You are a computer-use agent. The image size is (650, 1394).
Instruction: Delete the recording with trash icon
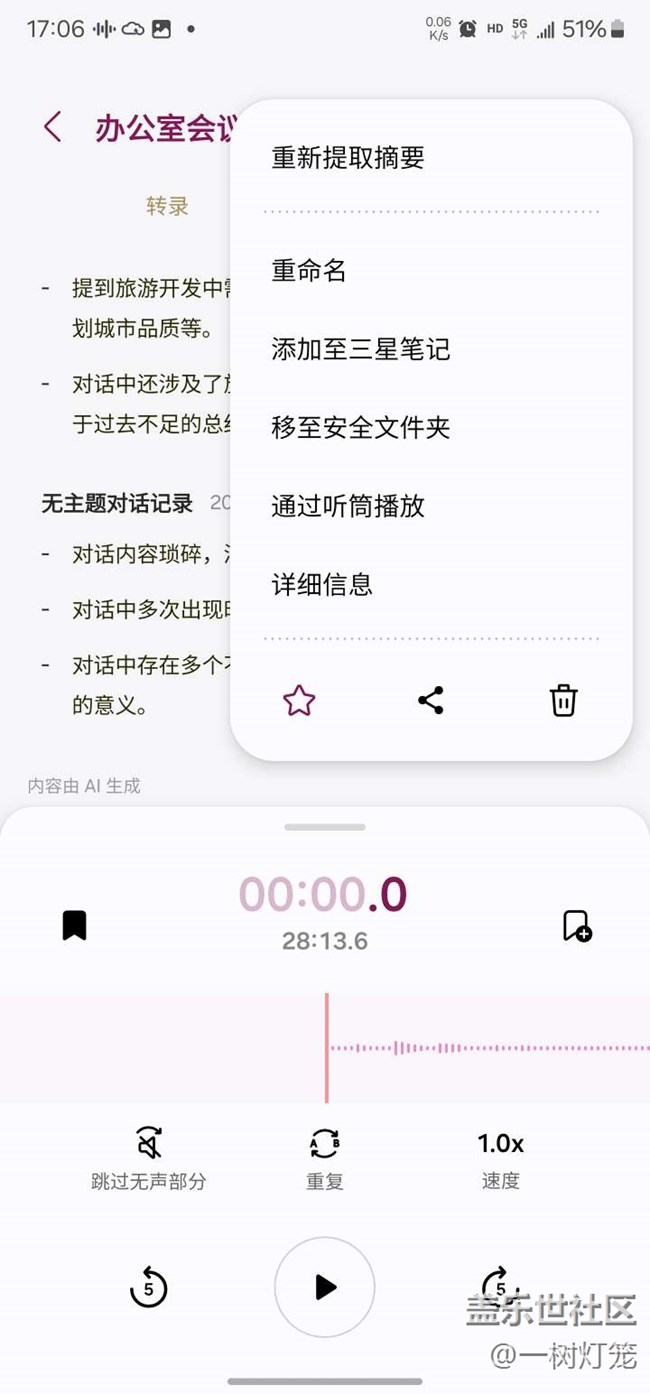point(564,700)
